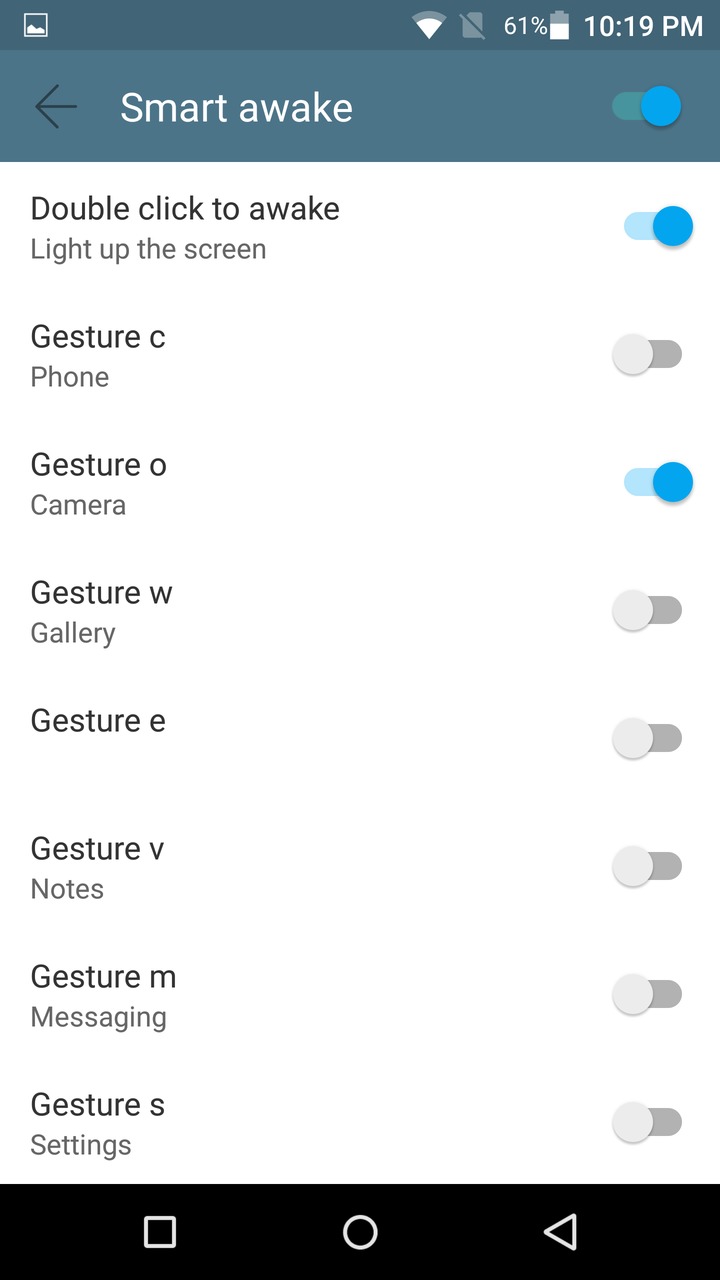This screenshot has width=720, height=1280.
Task: Tap the system home button
Action: click(360, 1232)
